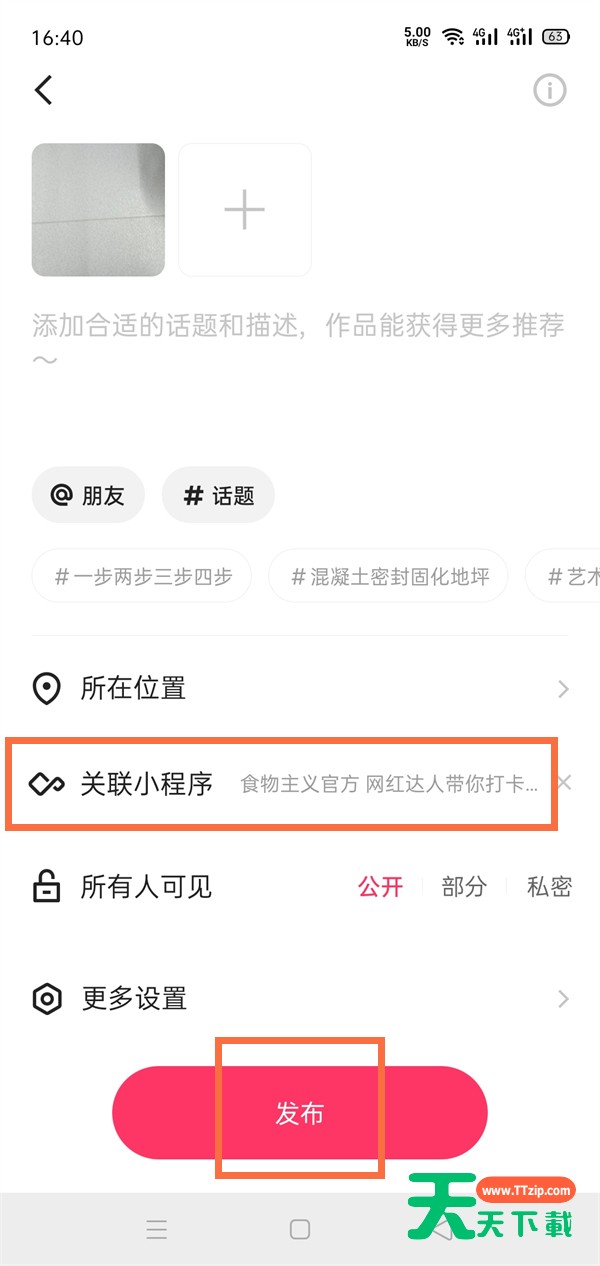The image size is (600, 1266).
Task: Select the #一步两步三步四步 suggested topic
Action: point(142,576)
